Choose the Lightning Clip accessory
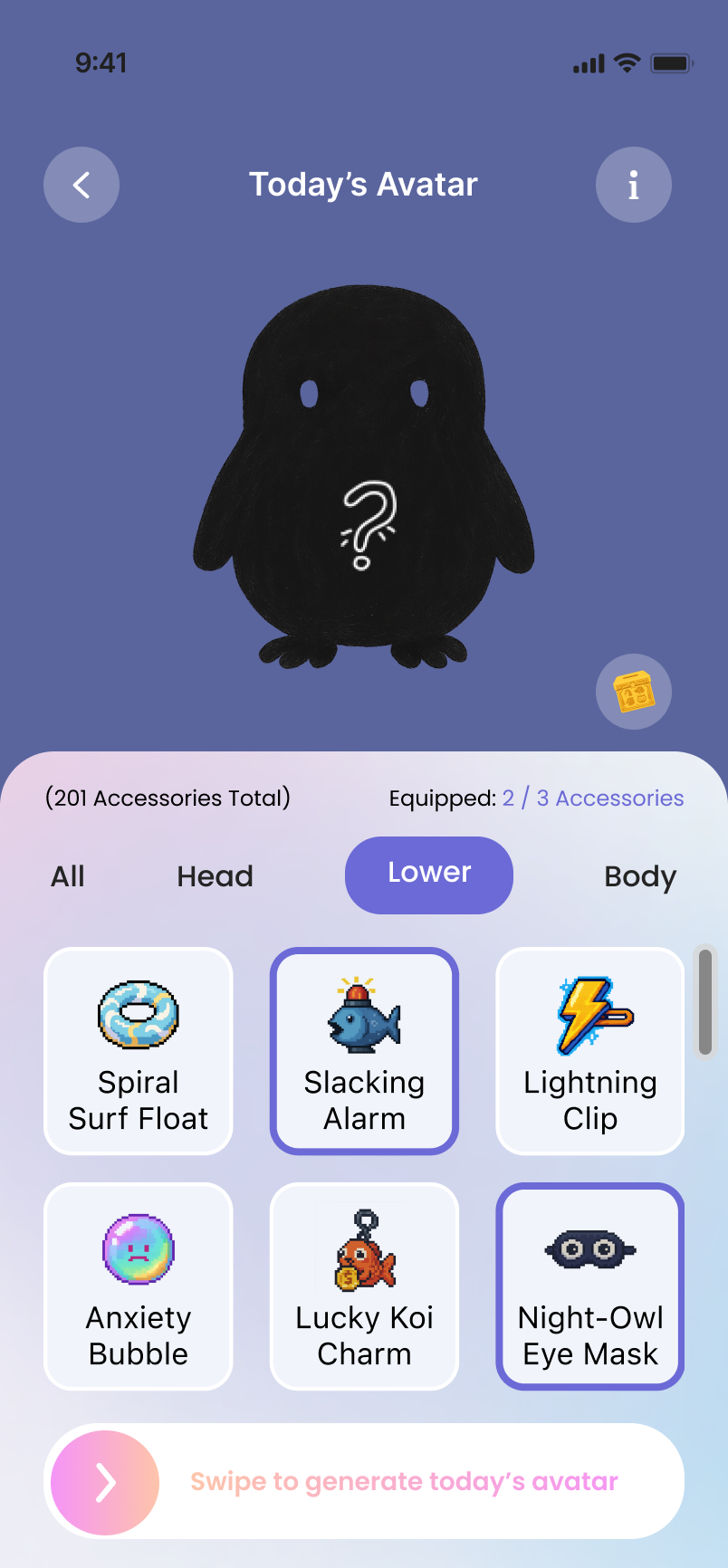728x1568 pixels. [589, 1051]
